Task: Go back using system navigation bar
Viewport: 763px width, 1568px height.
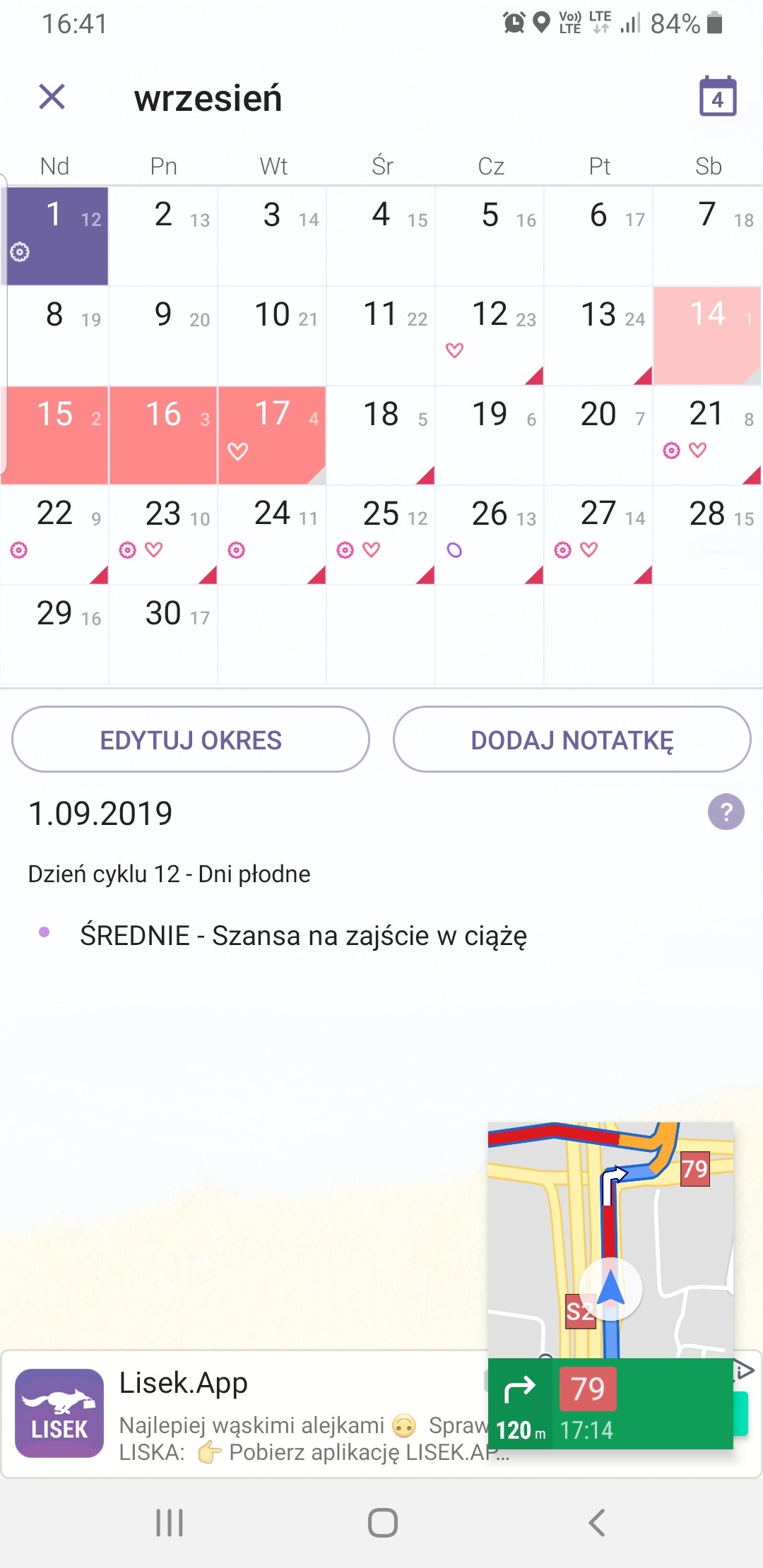Action: click(x=597, y=1523)
